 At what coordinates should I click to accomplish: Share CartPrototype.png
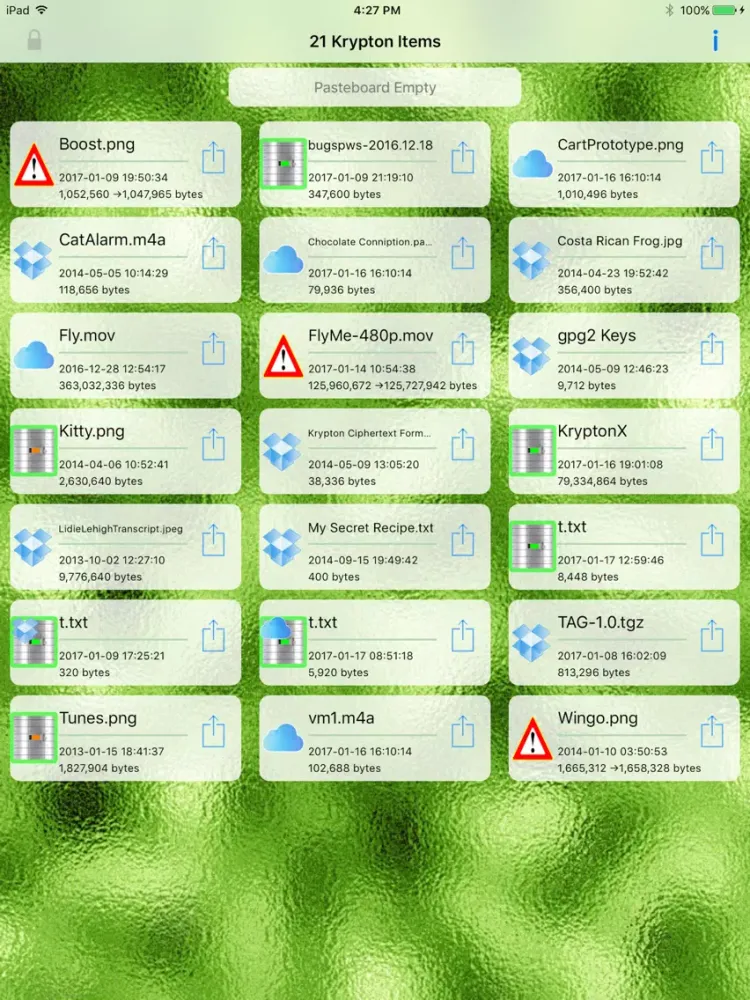coord(711,158)
